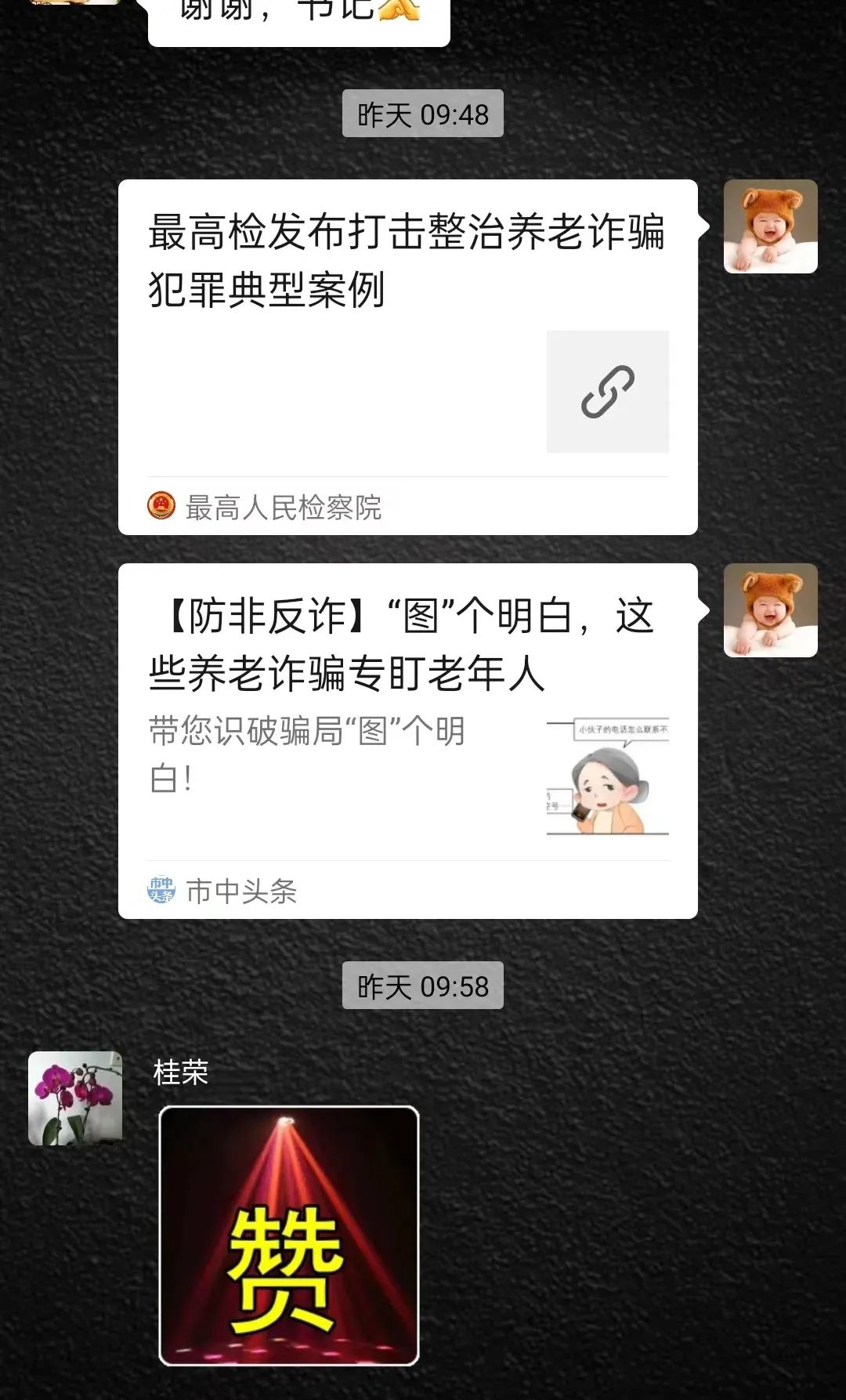View 桂荣's orchid profile avatar
846x1400 pixels.
click(x=75, y=1098)
